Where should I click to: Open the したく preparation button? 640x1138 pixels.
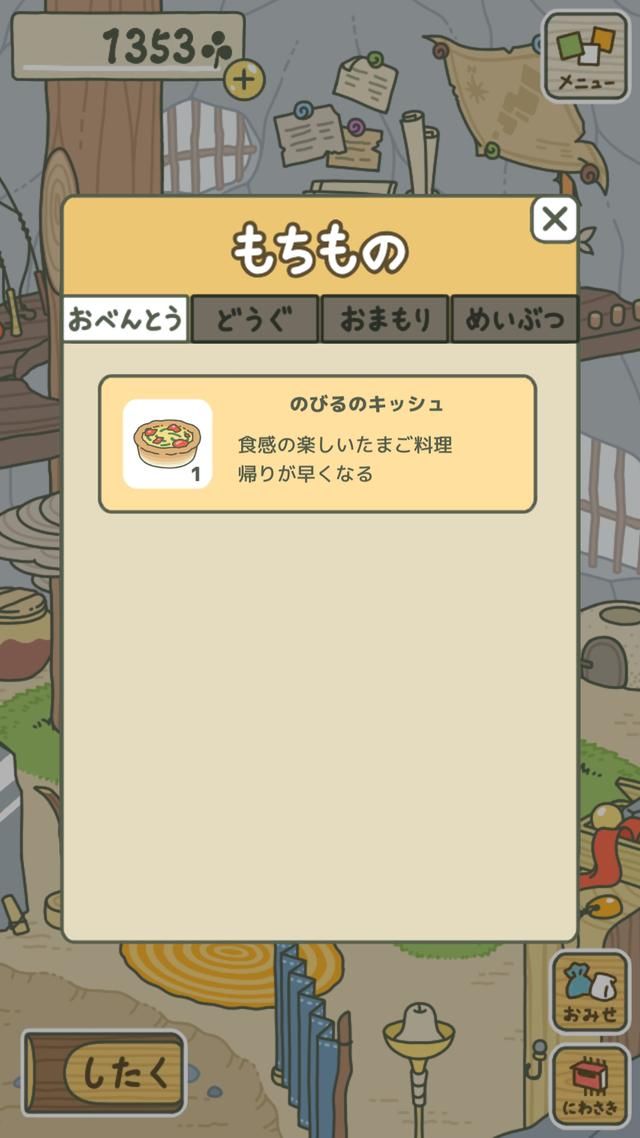point(105,1073)
